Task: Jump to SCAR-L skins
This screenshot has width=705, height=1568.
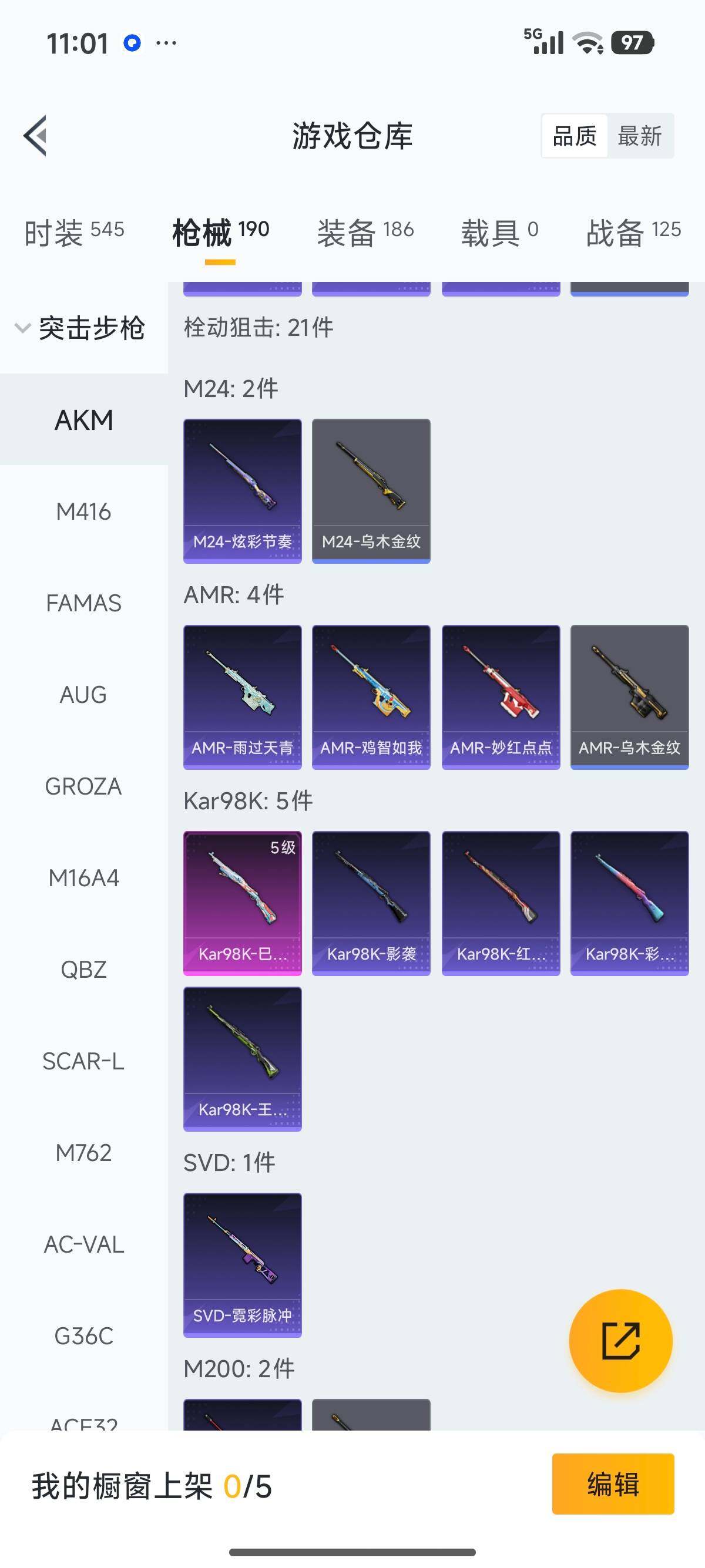Action: [x=83, y=1061]
